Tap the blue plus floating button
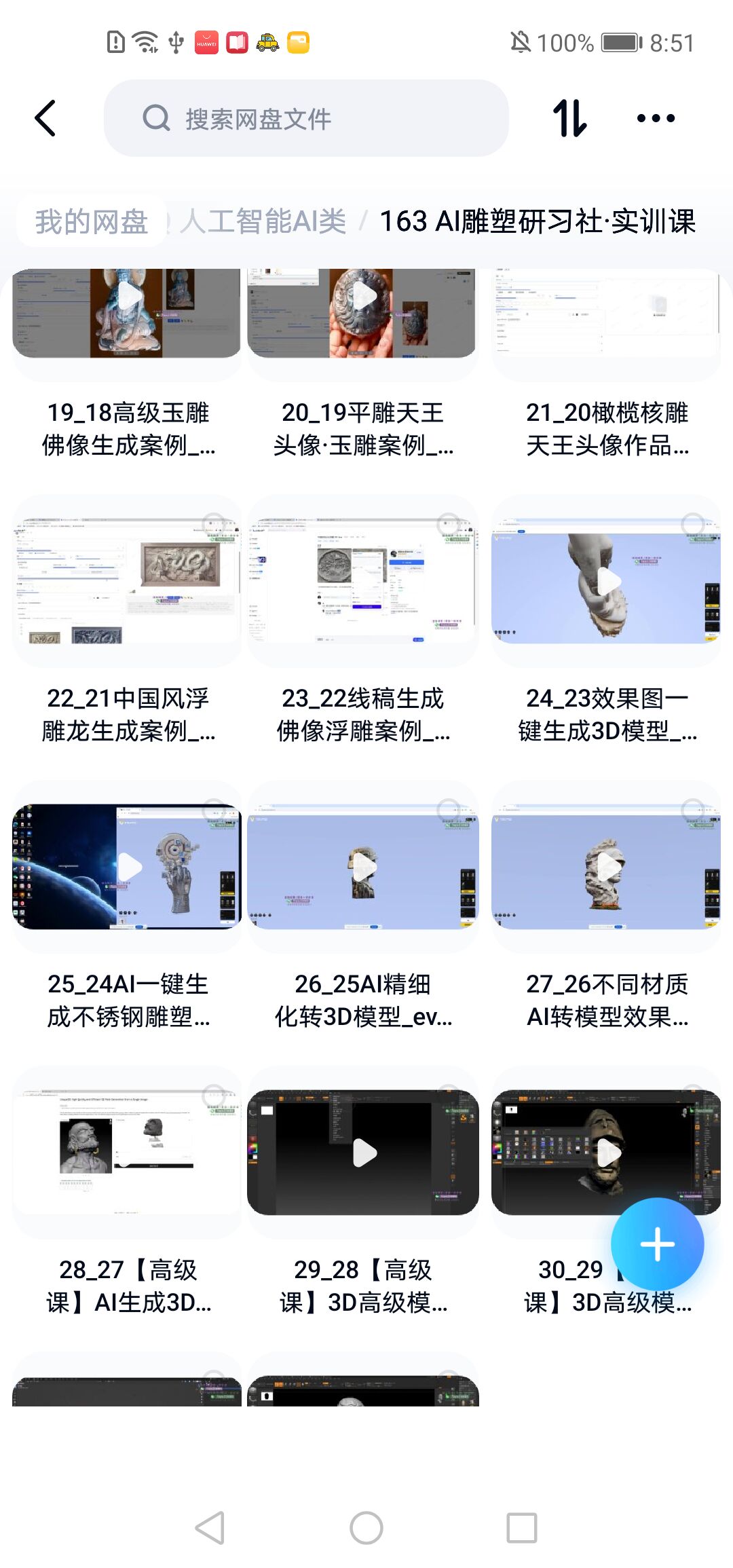Screen dimensions: 733x1568 tap(657, 1244)
